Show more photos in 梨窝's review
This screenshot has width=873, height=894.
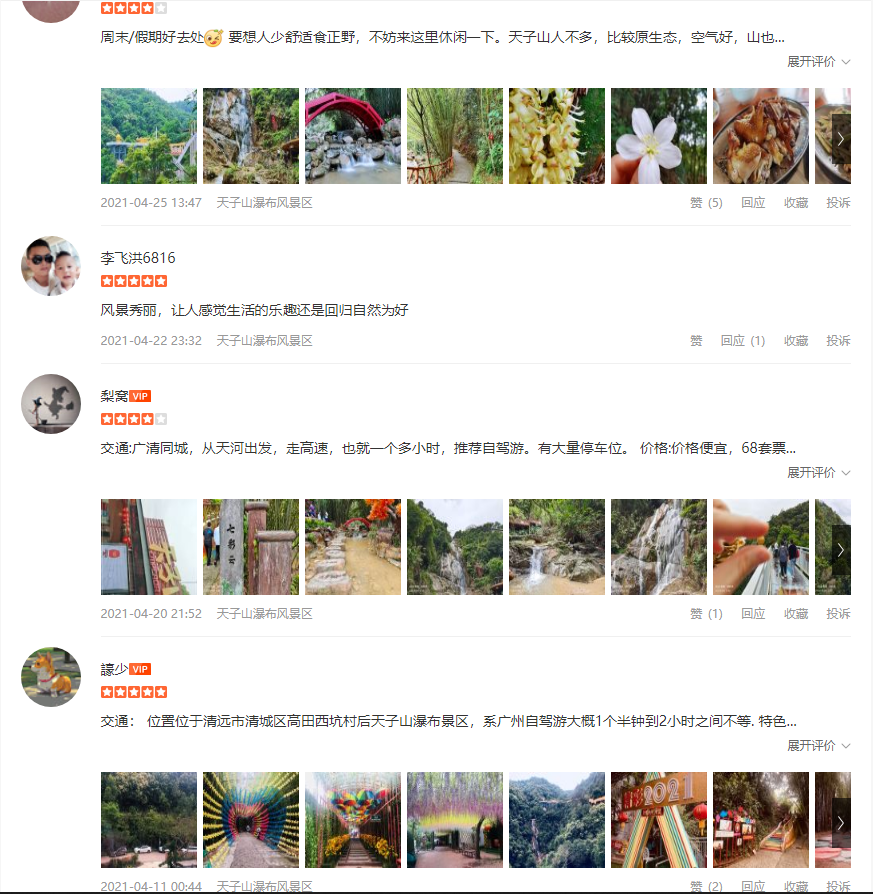click(840, 549)
